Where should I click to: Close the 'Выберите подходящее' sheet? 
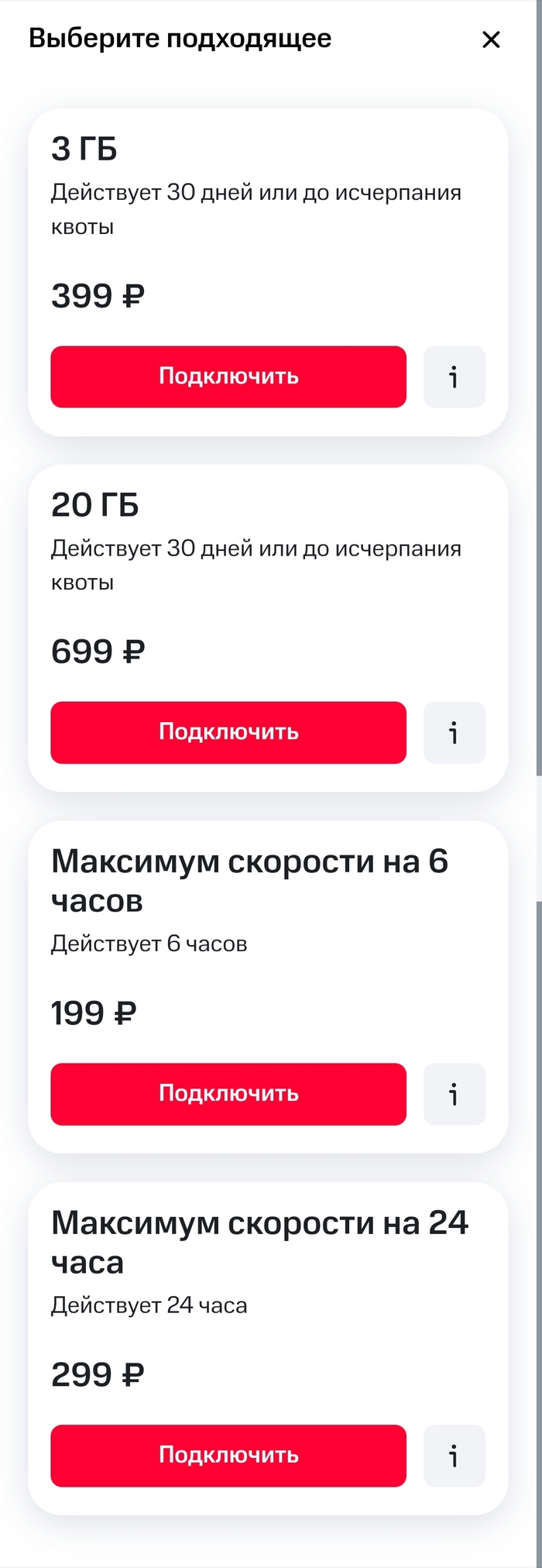pos(491,40)
